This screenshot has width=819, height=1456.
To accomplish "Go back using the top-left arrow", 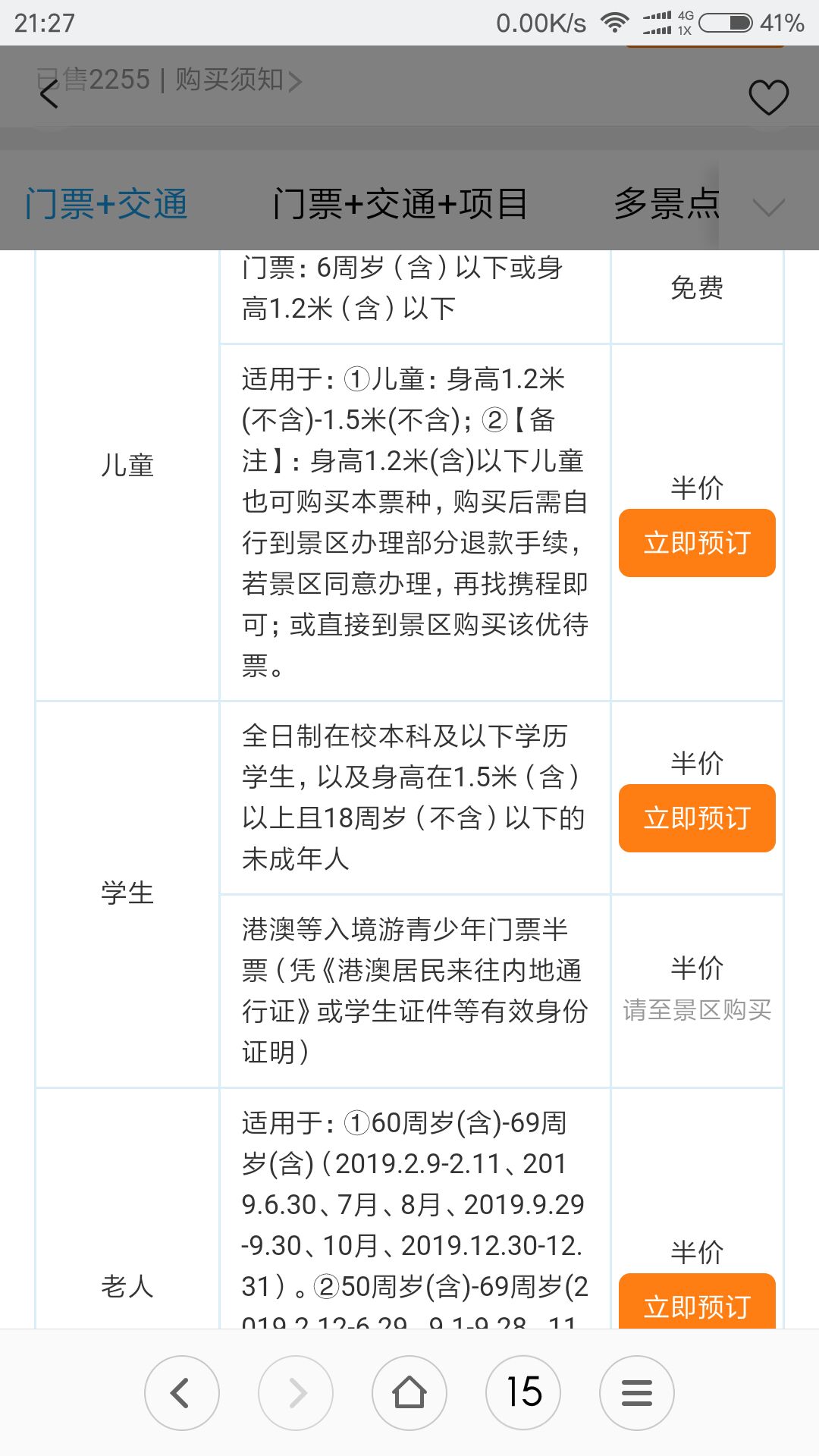I will 49,96.
